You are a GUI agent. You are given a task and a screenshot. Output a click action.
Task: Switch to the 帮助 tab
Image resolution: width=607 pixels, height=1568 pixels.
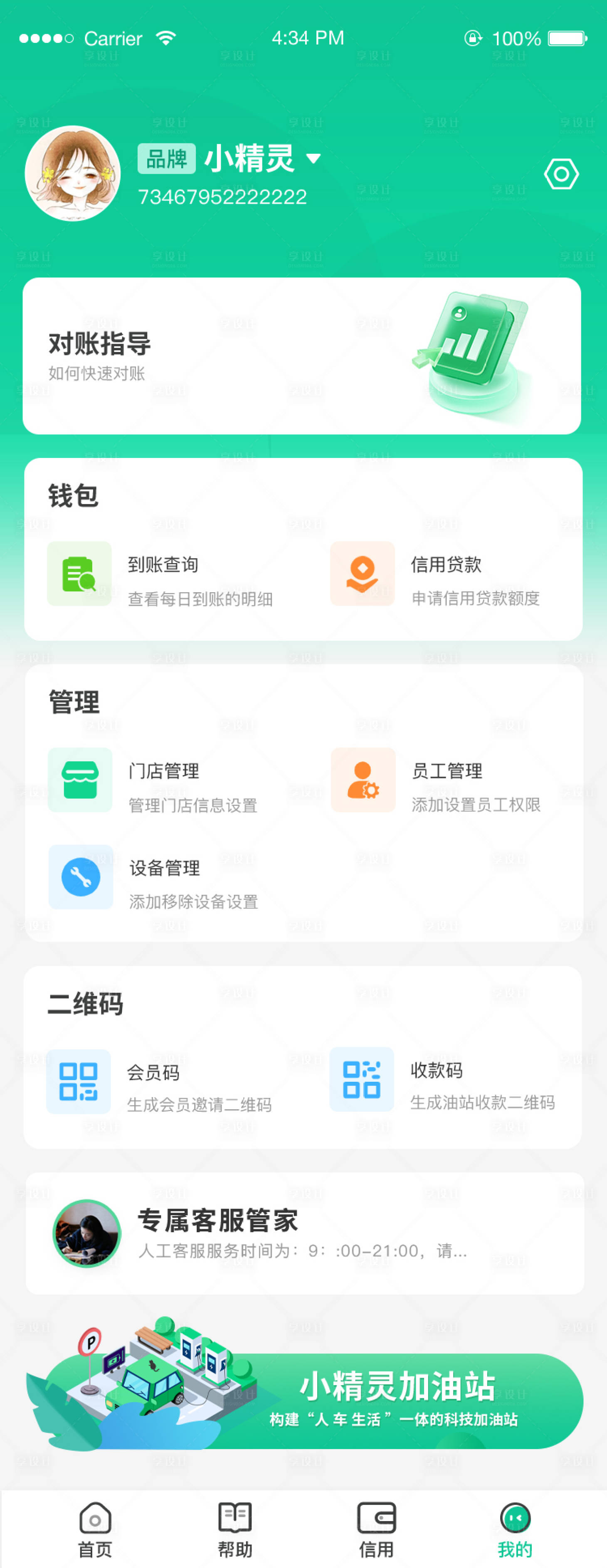(x=235, y=1529)
